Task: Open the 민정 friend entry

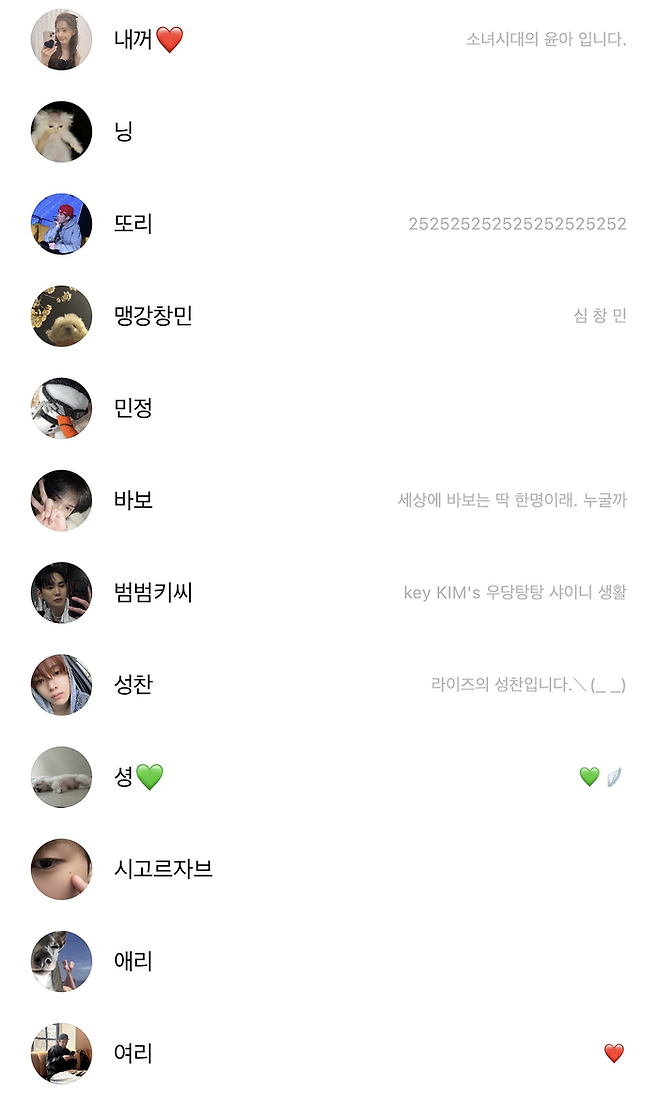Action: (133, 408)
